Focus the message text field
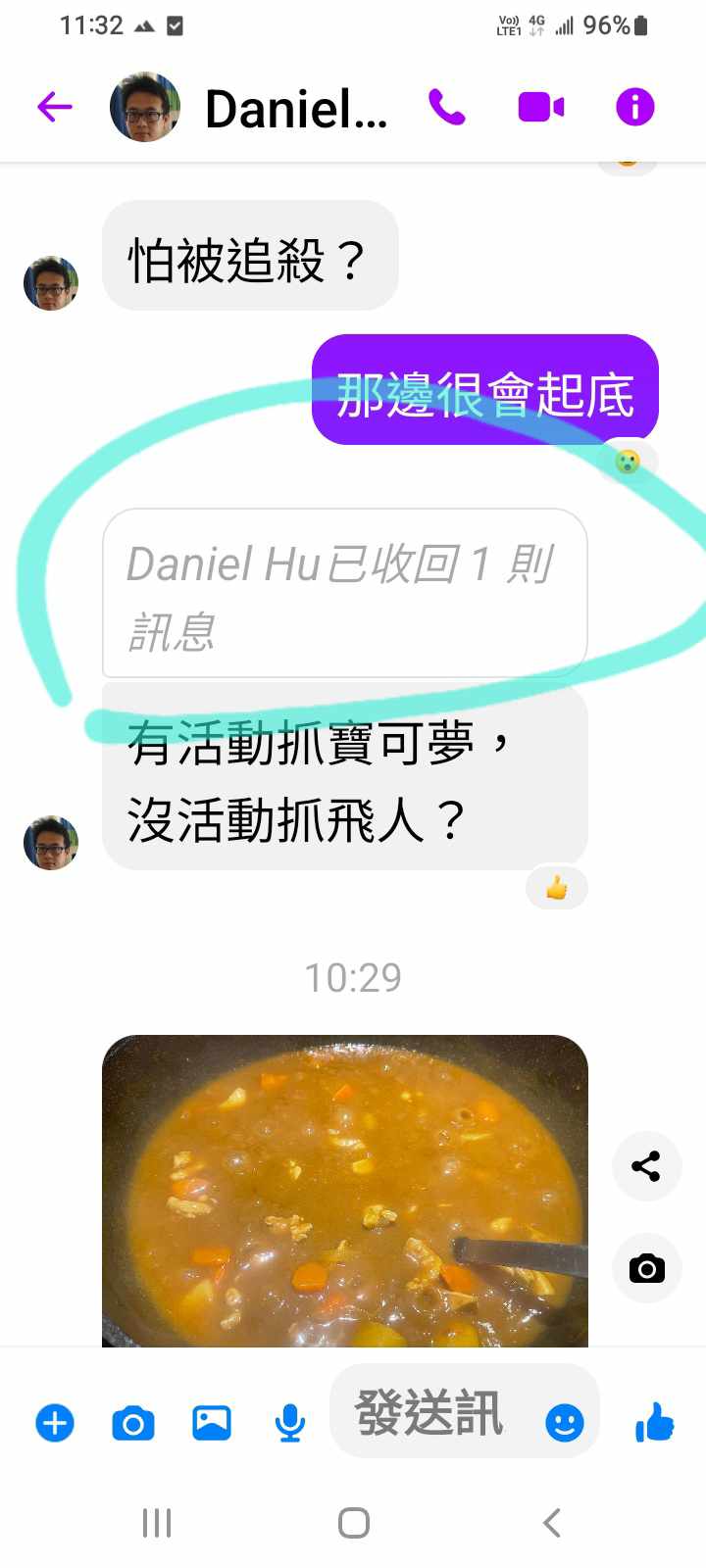The image size is (706, 1568). click(431, 1413)
